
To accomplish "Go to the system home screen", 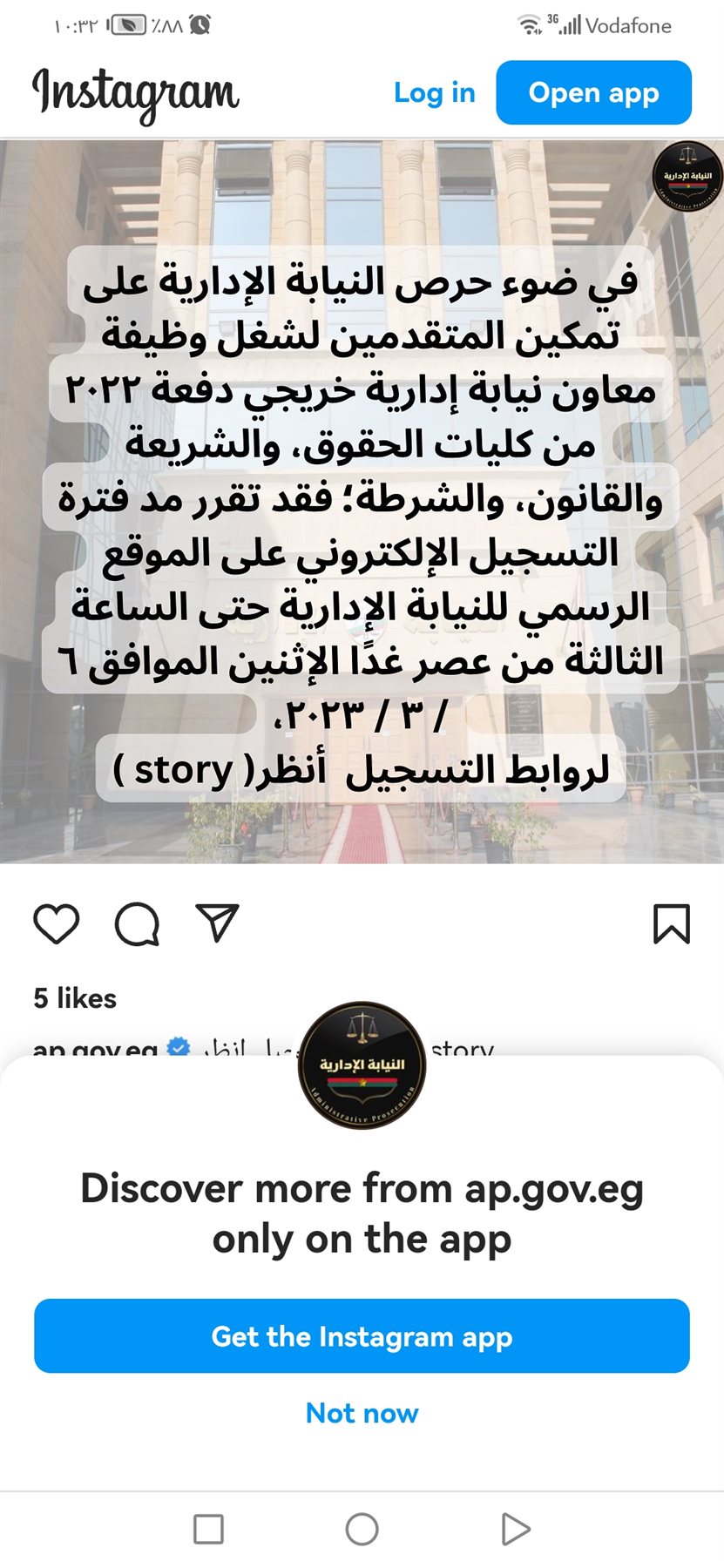I will click(x=362, y=1529).
